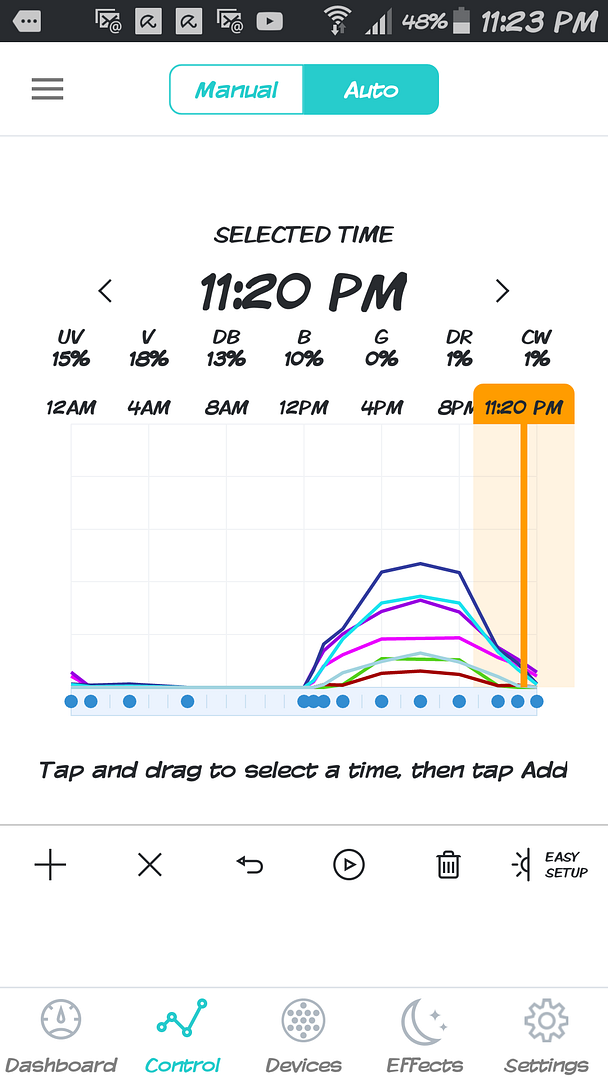Open the hamburger drawer menu
Screen dimensions: 608x1080
pos(48,89)
